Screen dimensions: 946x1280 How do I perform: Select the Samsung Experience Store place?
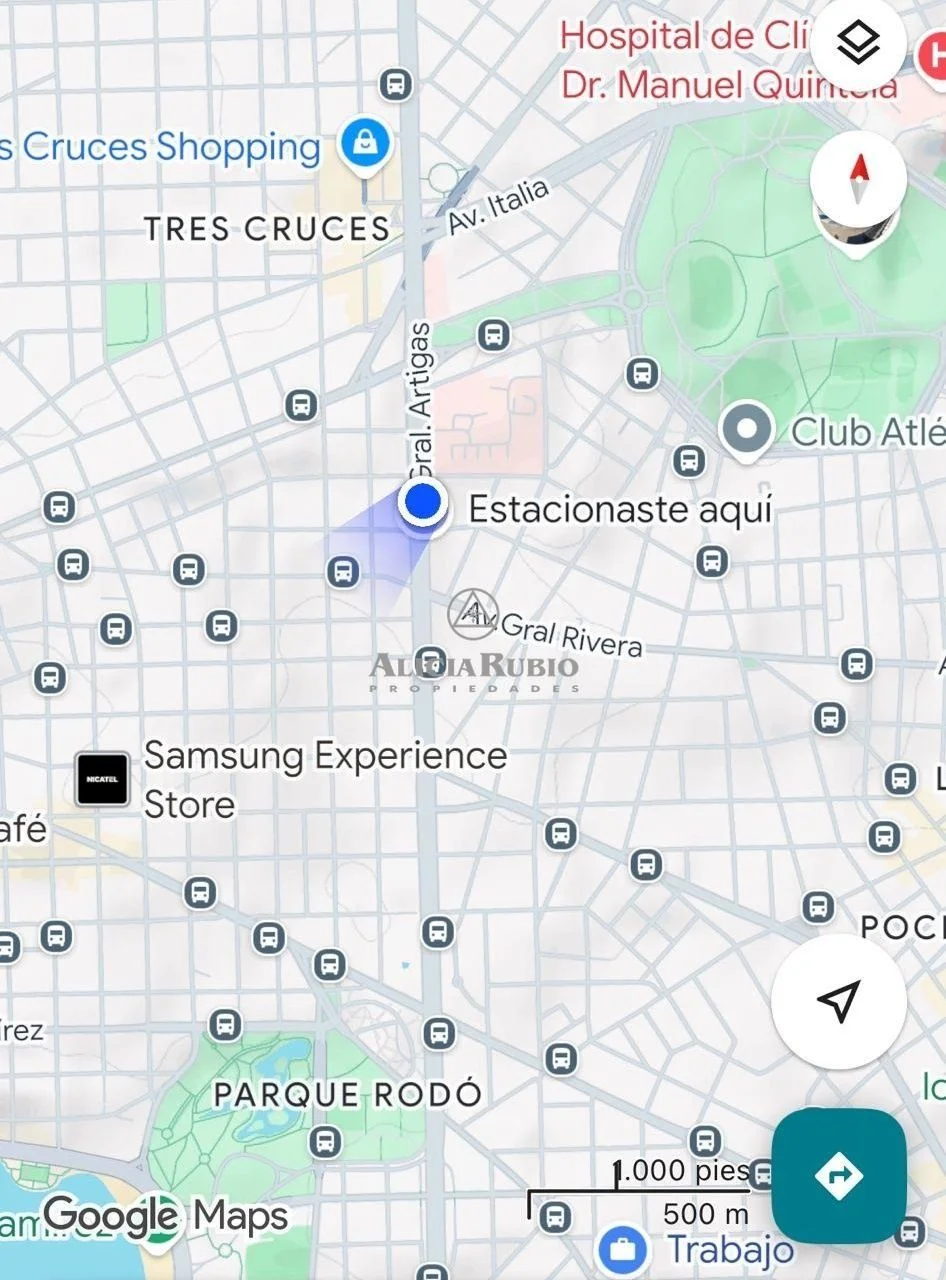[103, 780]
